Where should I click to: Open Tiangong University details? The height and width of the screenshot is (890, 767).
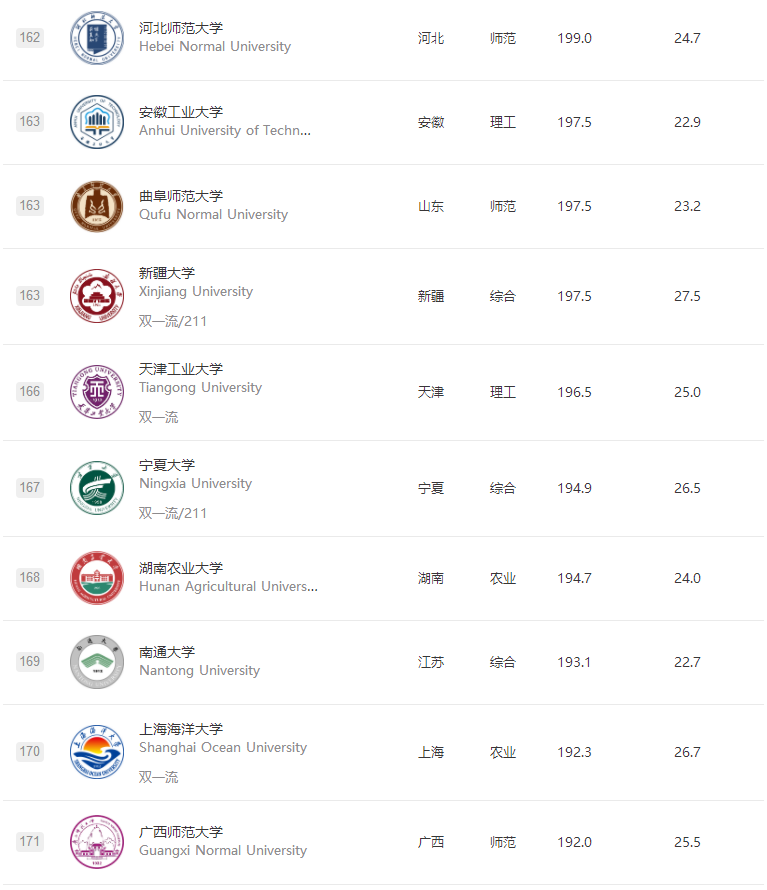[x=181, y=369]
